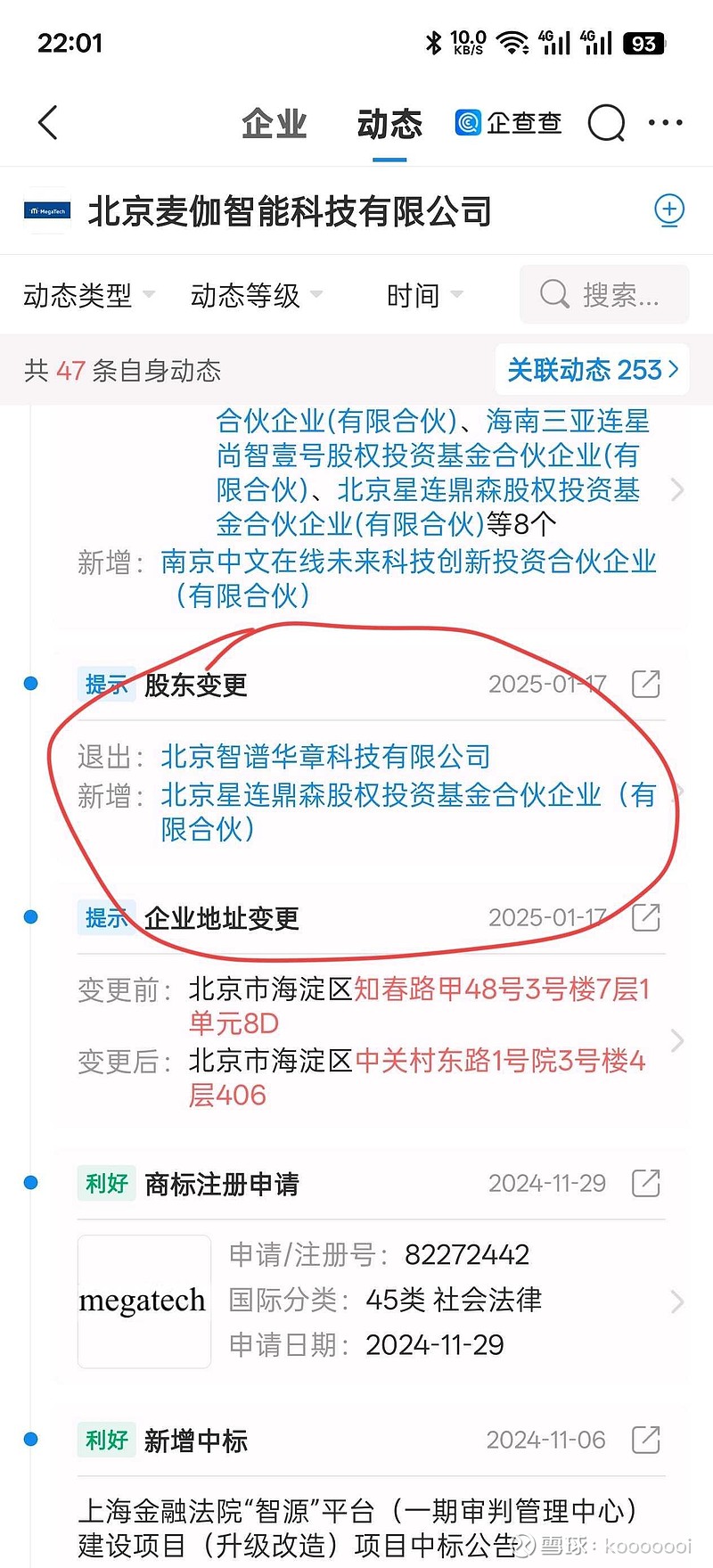Tap the 搜索 search input field
Viewport: 713px width, 1568px height.
604,295
